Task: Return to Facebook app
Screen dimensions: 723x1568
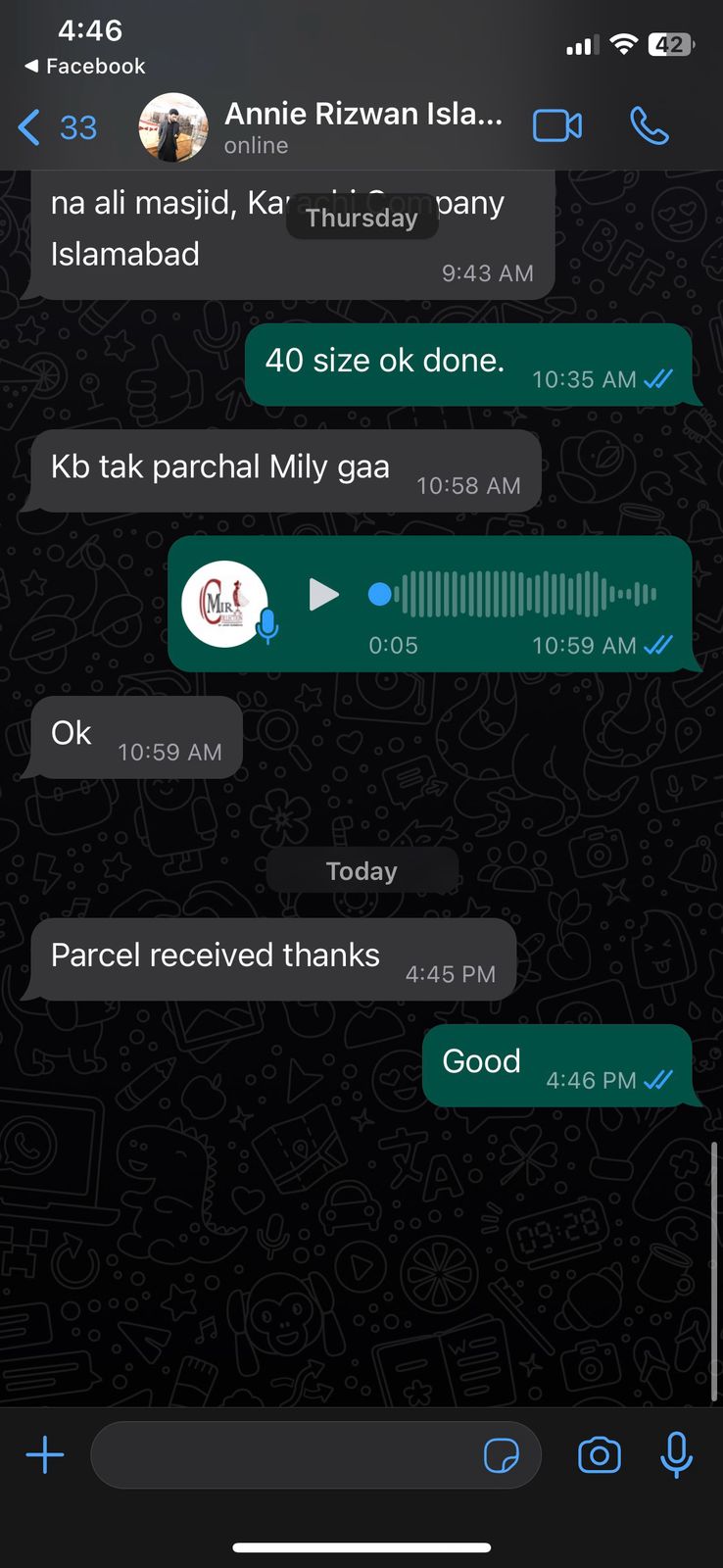Action: click(84, 67)
